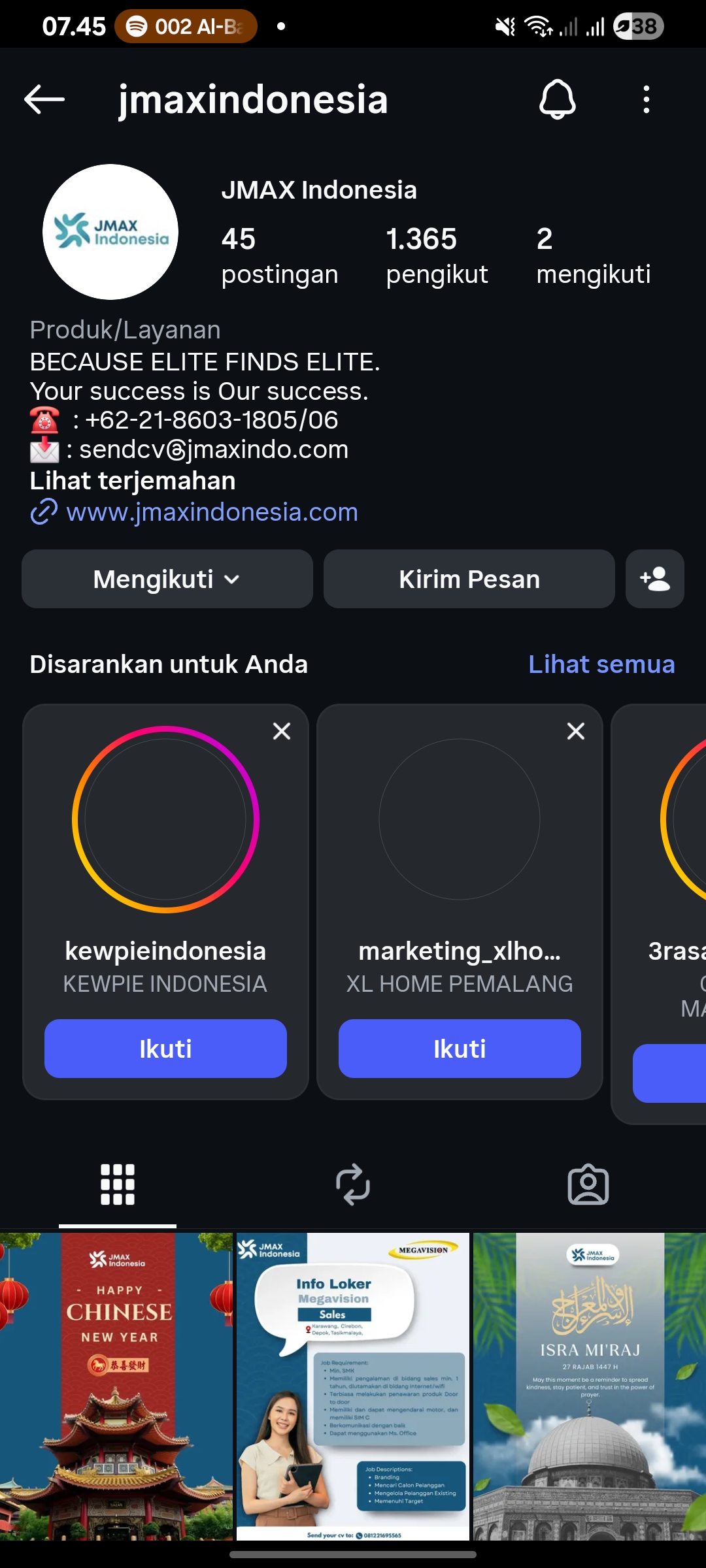
Task: Tap Kirim Pesan to message
Action: tap(469, 579)
